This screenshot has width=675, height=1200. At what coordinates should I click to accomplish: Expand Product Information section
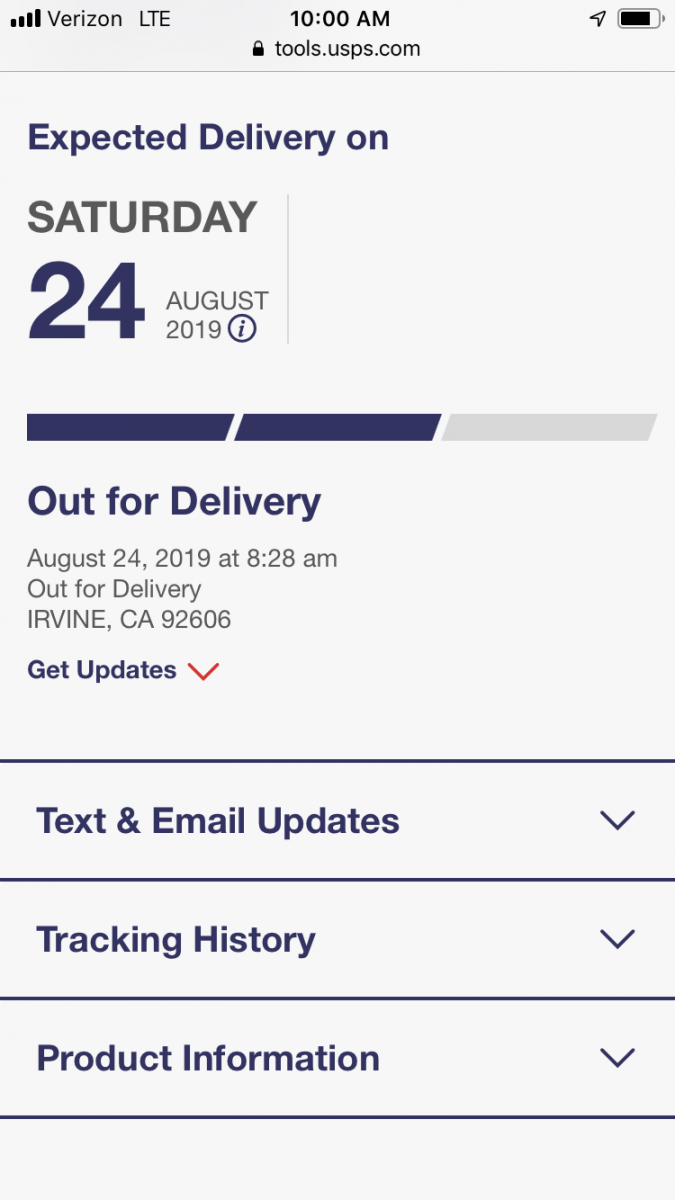pos(337,1058)
